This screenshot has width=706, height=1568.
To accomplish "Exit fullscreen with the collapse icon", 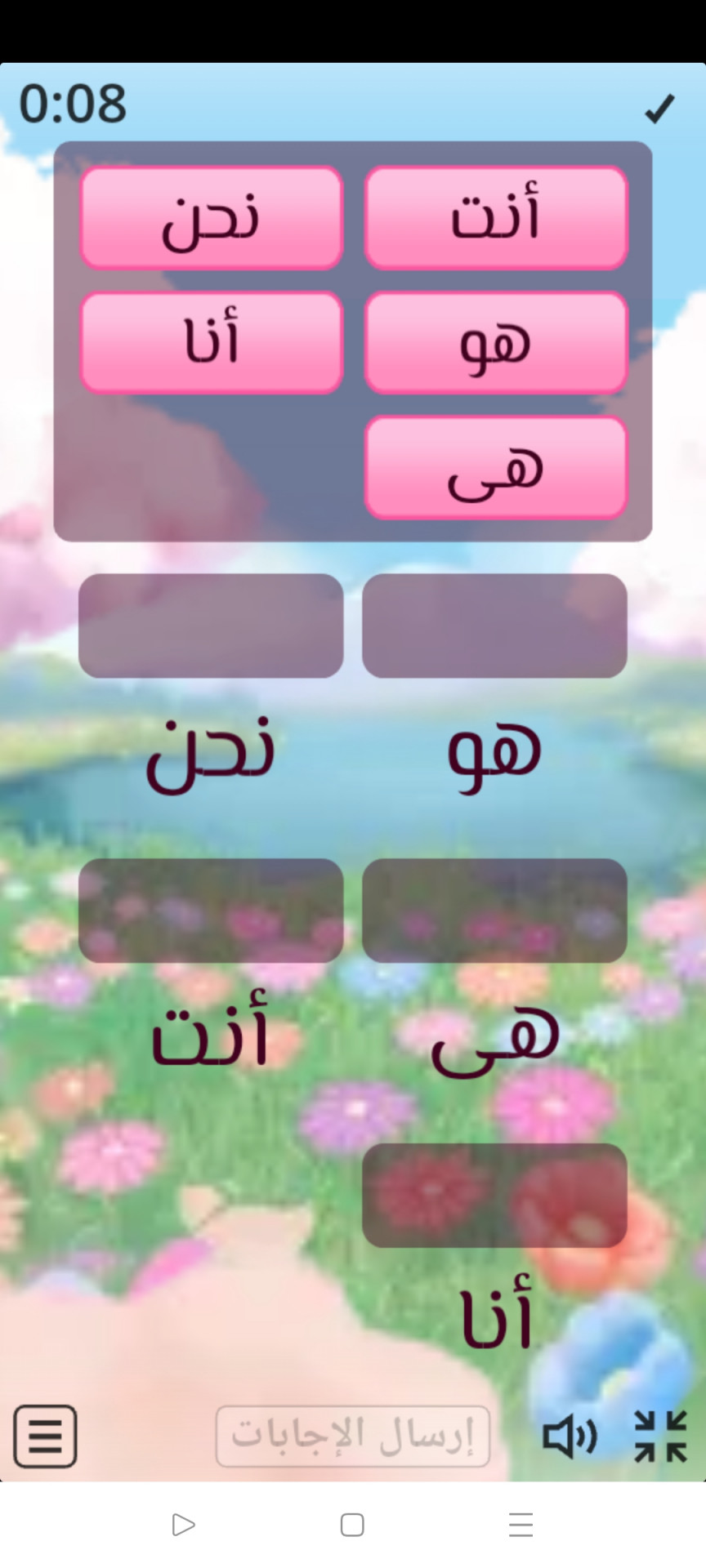I will [660, 1436].
